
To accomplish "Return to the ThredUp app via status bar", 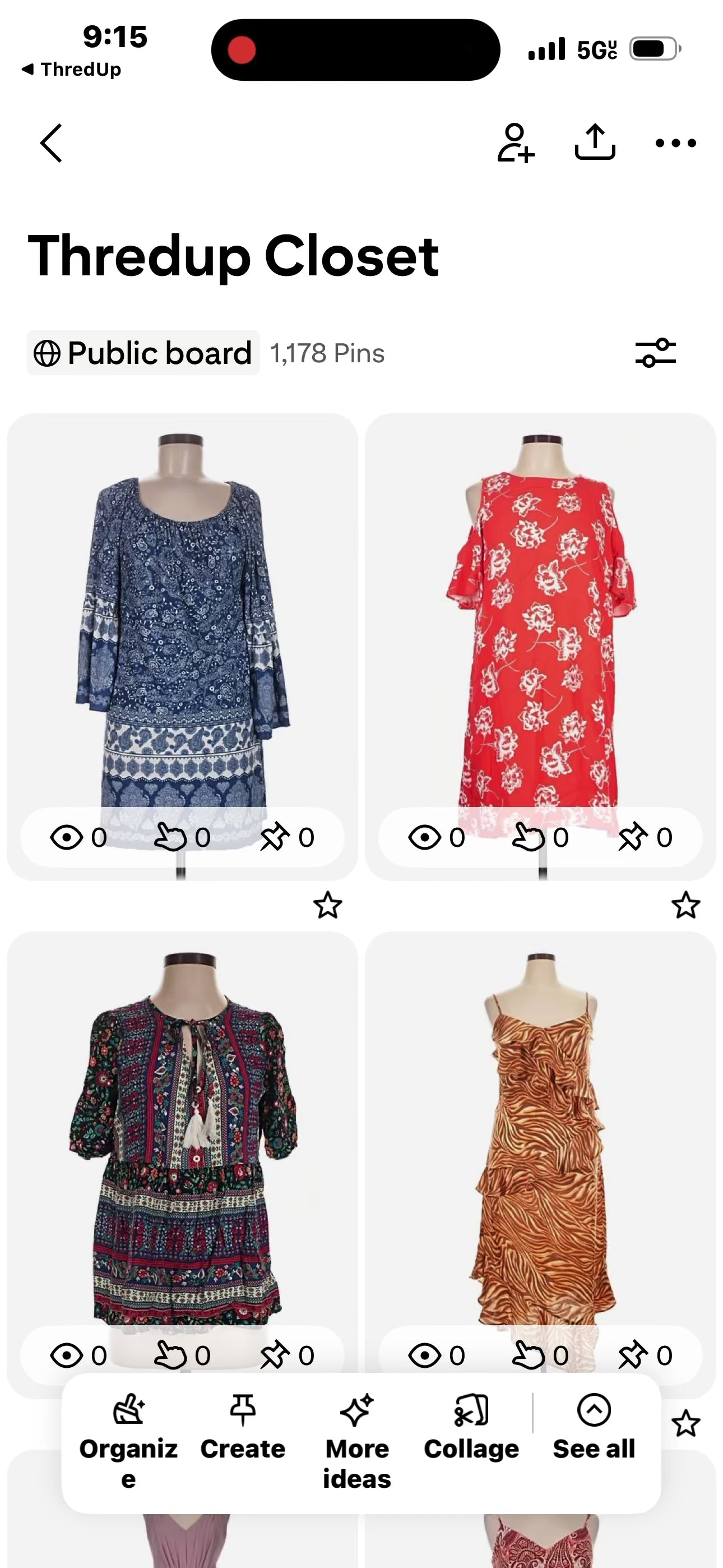I will (x=72, y=70).
